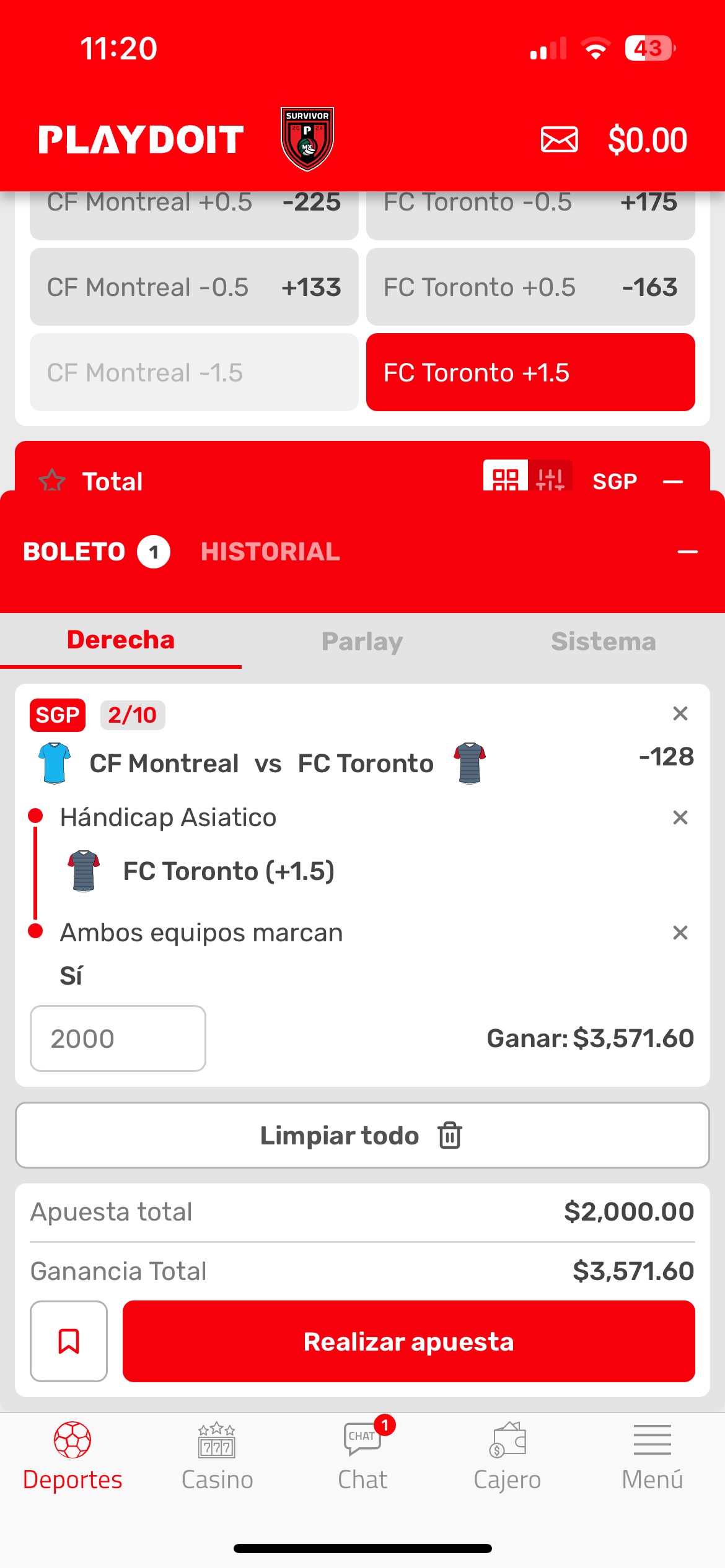Open the Survivor badge promotion
Screen dimensions: 725x1568
click(307, 139)
